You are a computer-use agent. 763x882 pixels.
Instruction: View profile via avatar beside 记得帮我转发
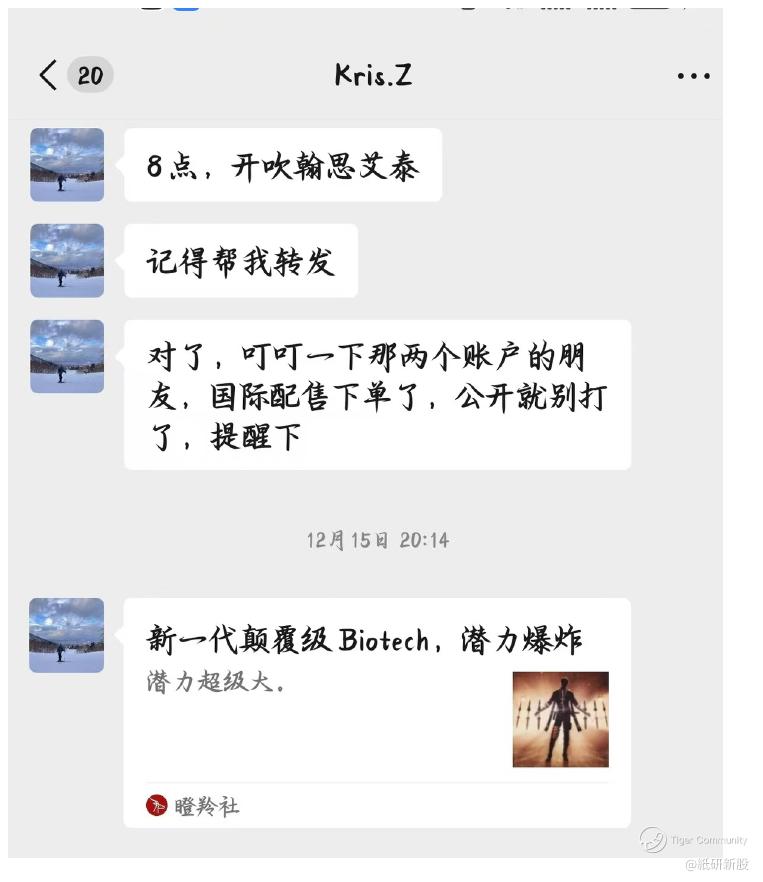point(67,260)
